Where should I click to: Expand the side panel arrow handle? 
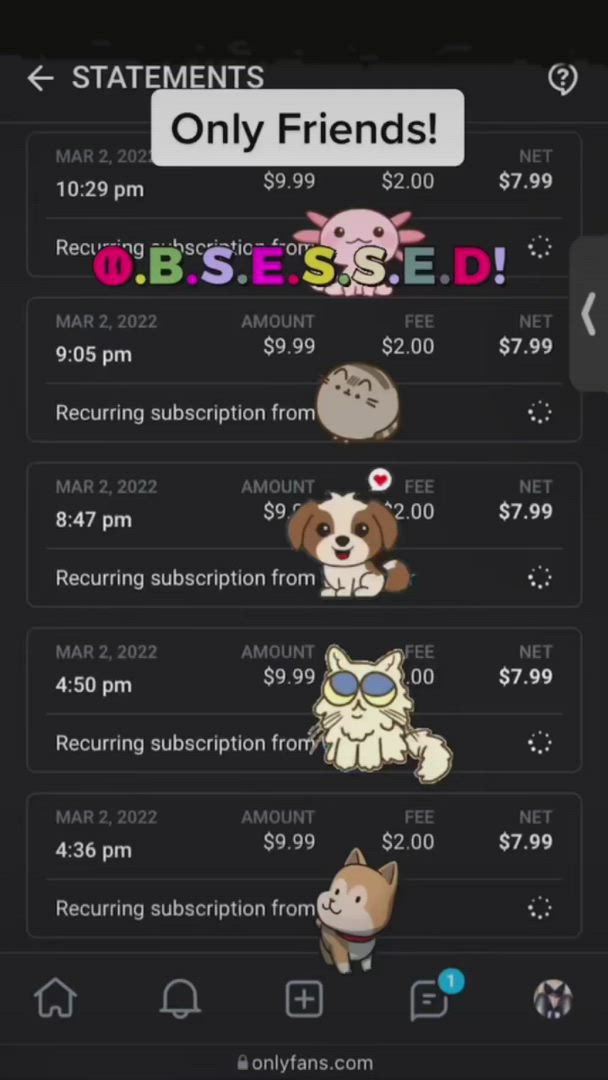tap(589, 315)
